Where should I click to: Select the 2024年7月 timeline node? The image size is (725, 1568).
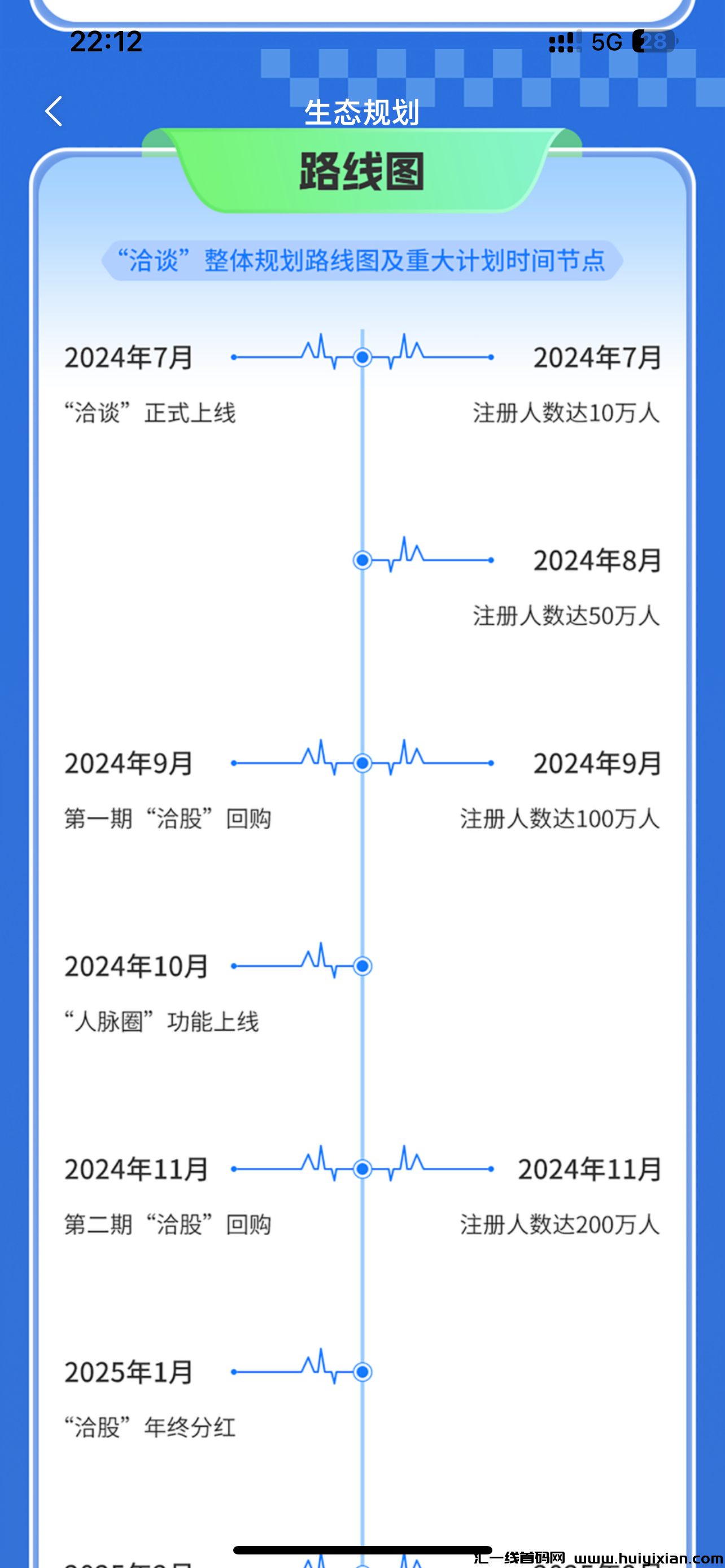(362, 357)
